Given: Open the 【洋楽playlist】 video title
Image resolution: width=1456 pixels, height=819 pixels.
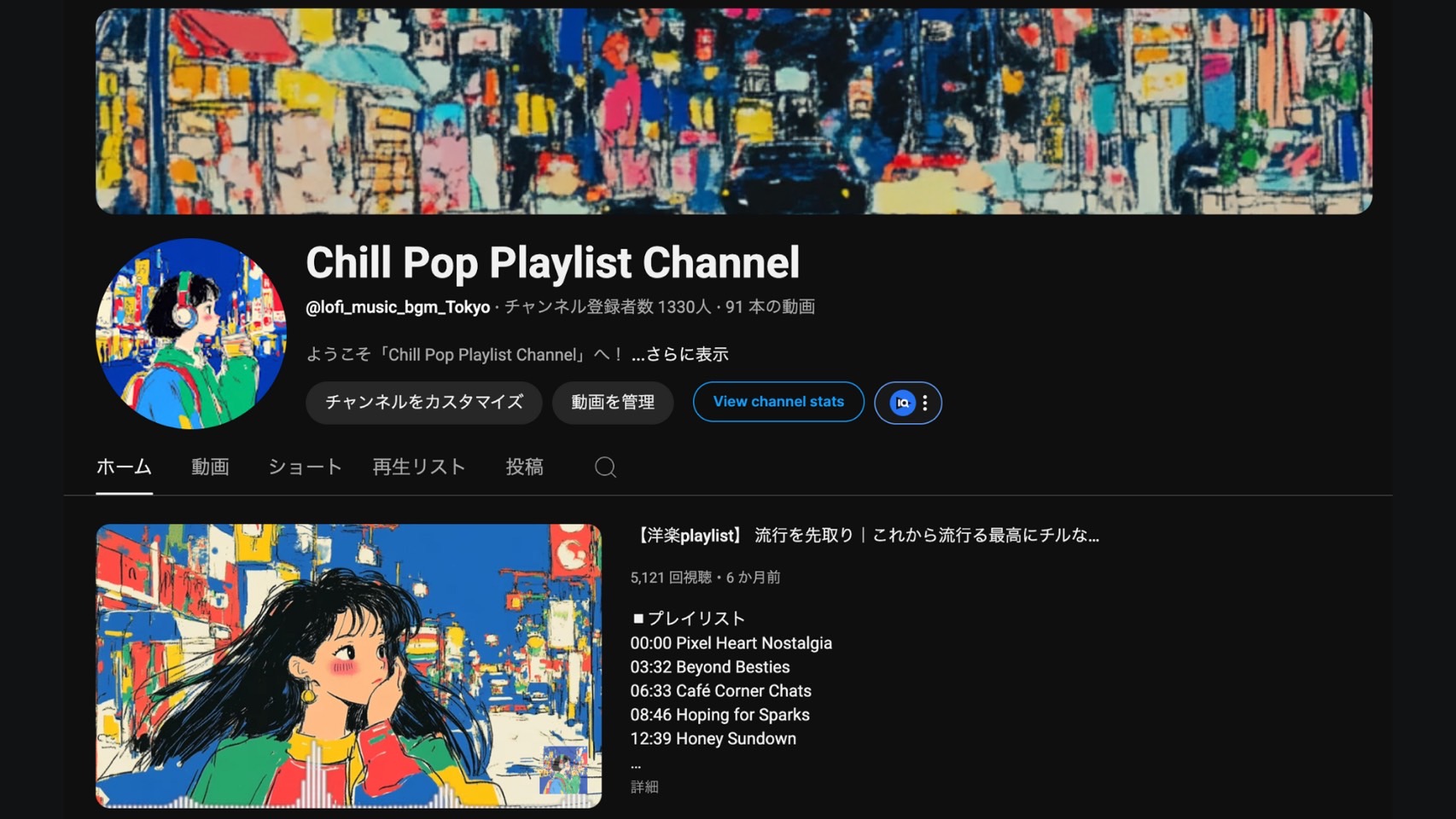Looking at the screenshot, I should 865,535.
